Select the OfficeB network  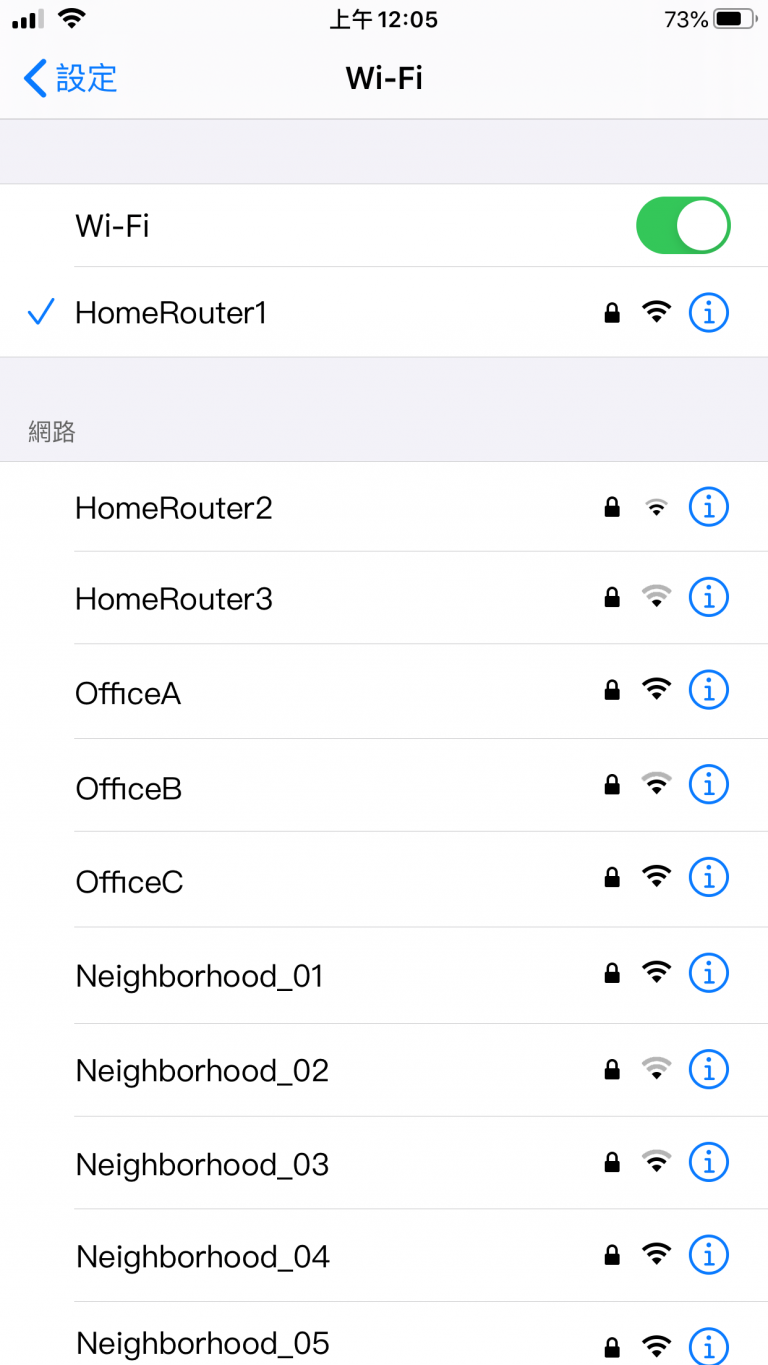[384, 786]
